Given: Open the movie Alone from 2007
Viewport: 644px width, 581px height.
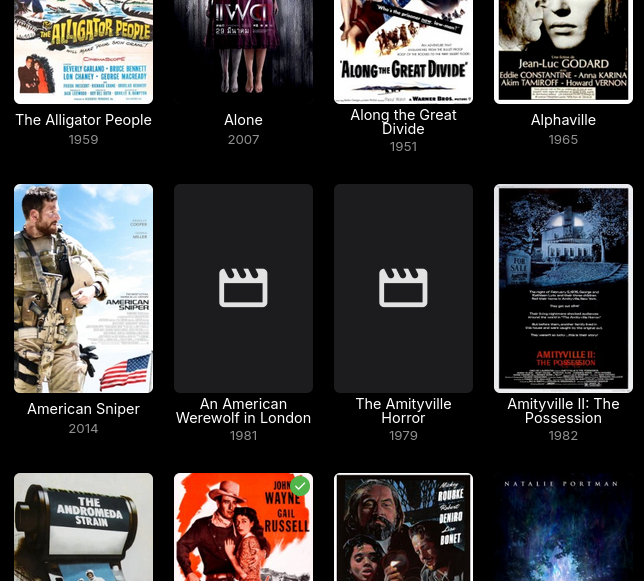Looking at the screenshot, I should pyautogui.click(x=243, y=50).
